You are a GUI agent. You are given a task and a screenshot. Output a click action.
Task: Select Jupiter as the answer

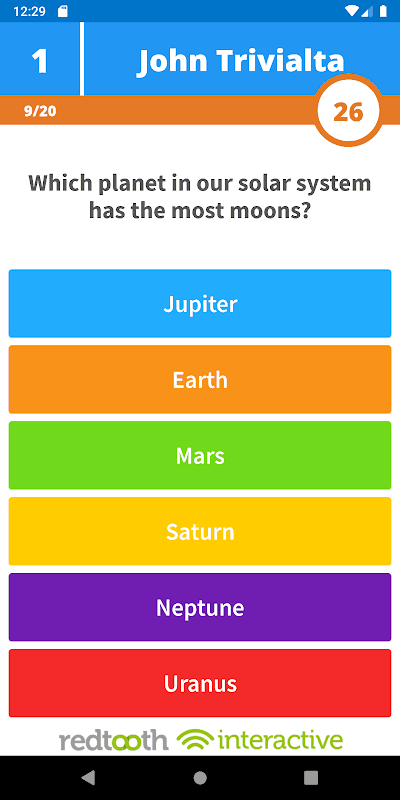point(200,304)
